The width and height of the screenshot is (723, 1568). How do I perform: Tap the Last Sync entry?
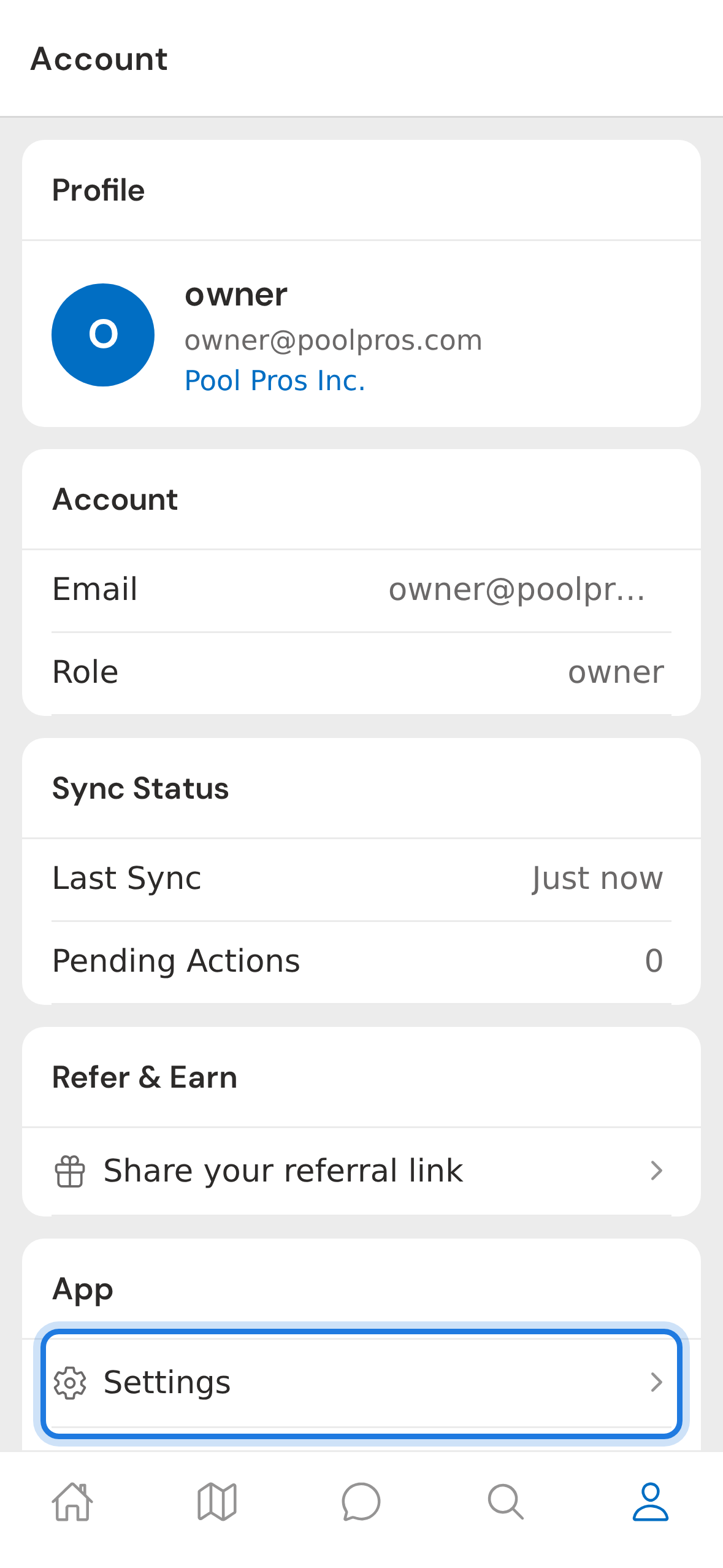[361, 878]
